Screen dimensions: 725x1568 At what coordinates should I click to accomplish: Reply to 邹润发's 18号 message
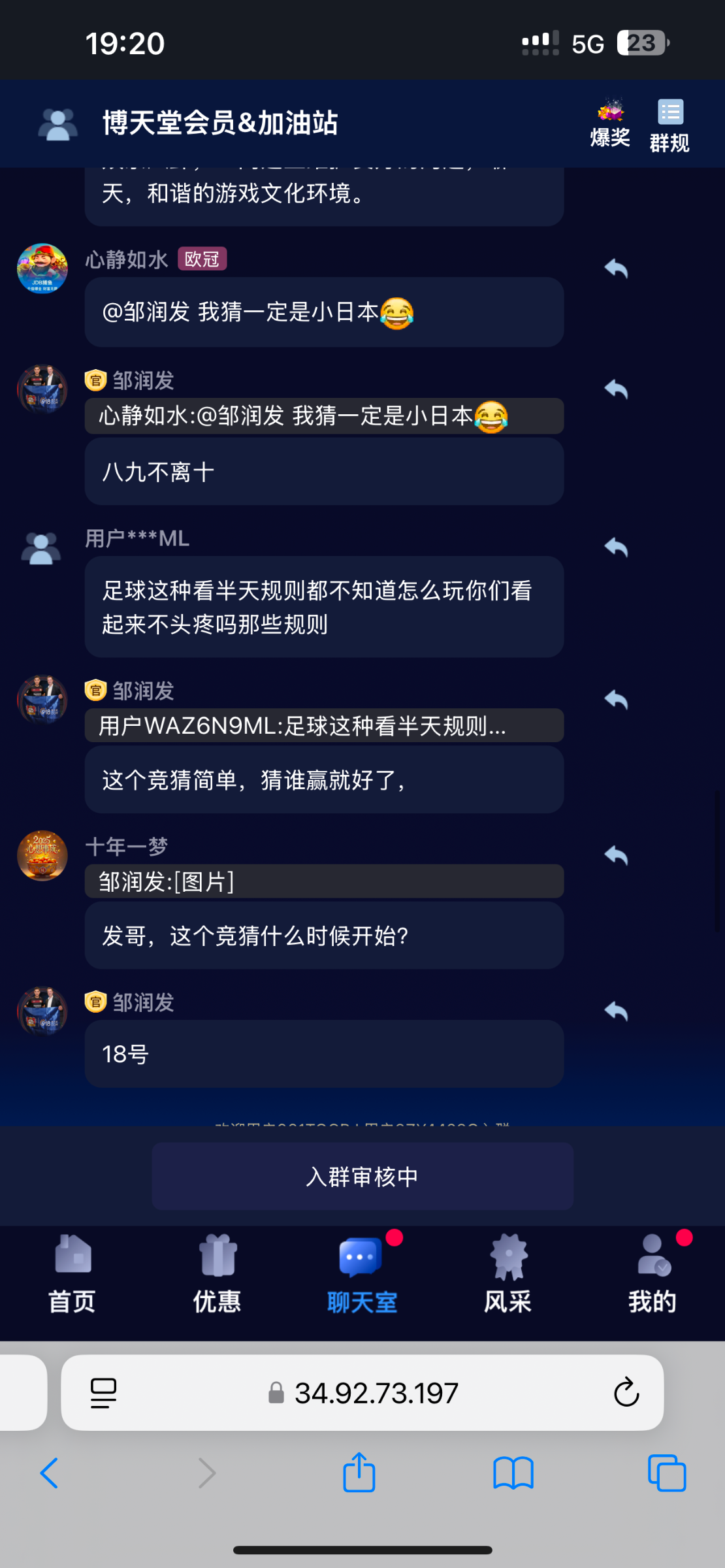pyautogui.click(x=616, y=1011)
